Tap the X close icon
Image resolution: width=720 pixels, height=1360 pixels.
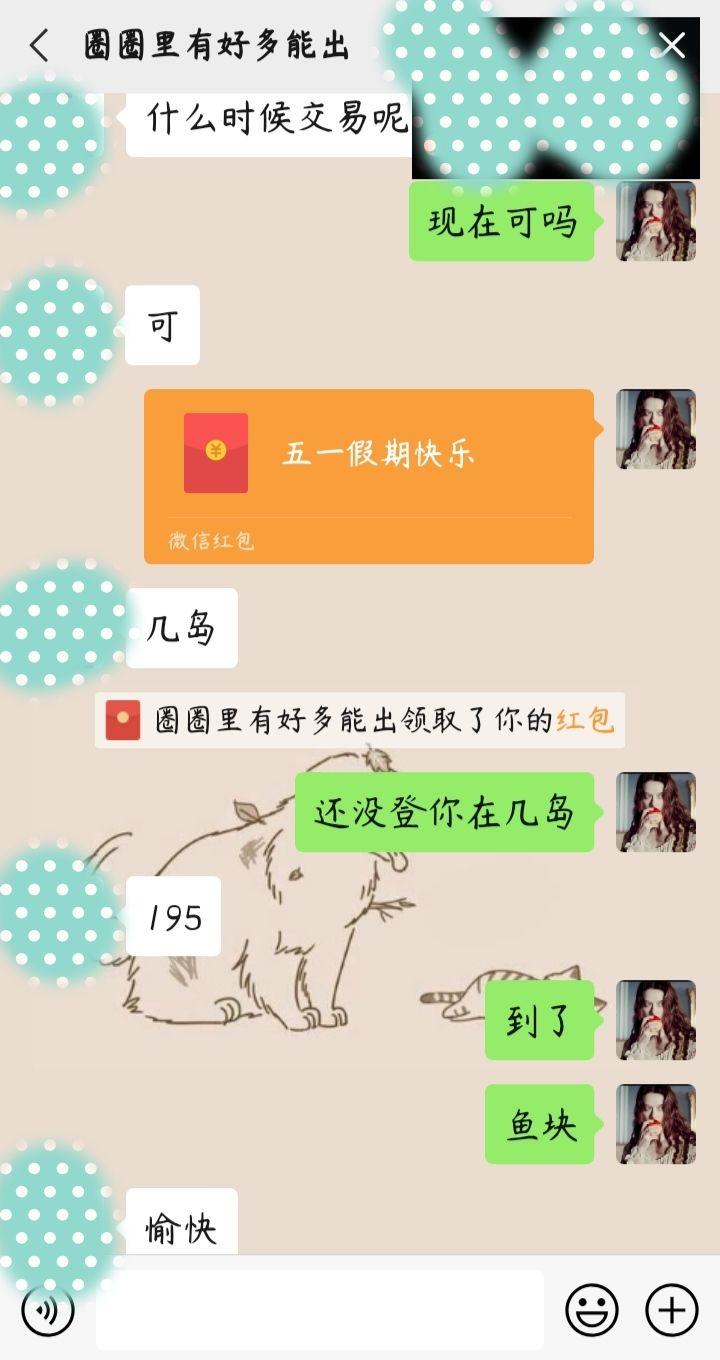click(x=672, y=45)
